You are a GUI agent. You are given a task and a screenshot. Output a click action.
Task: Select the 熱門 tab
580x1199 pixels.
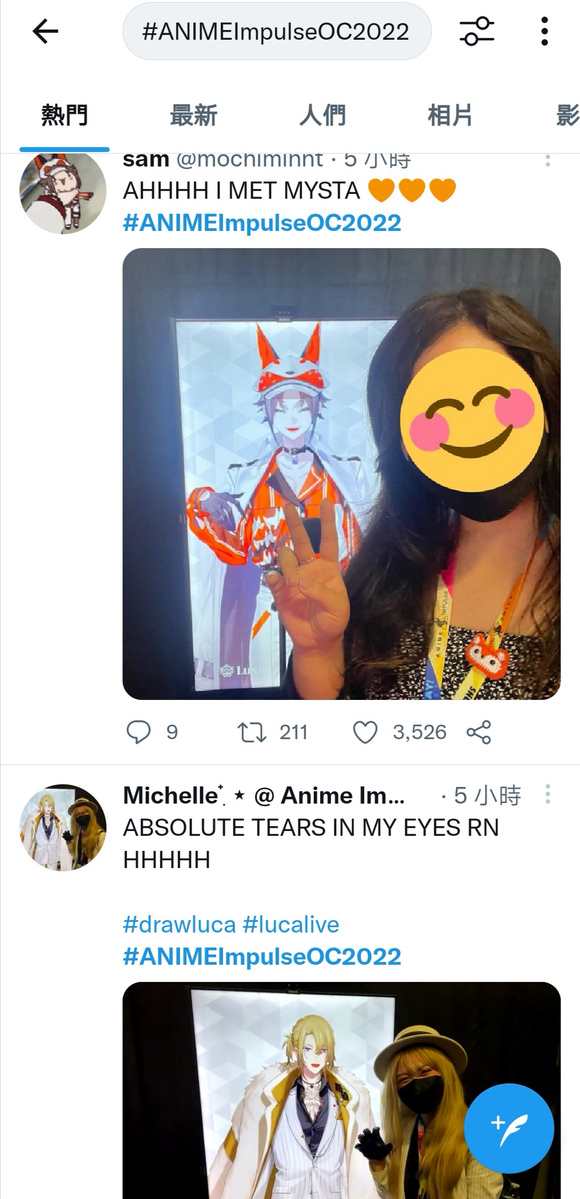coord(65,115)
